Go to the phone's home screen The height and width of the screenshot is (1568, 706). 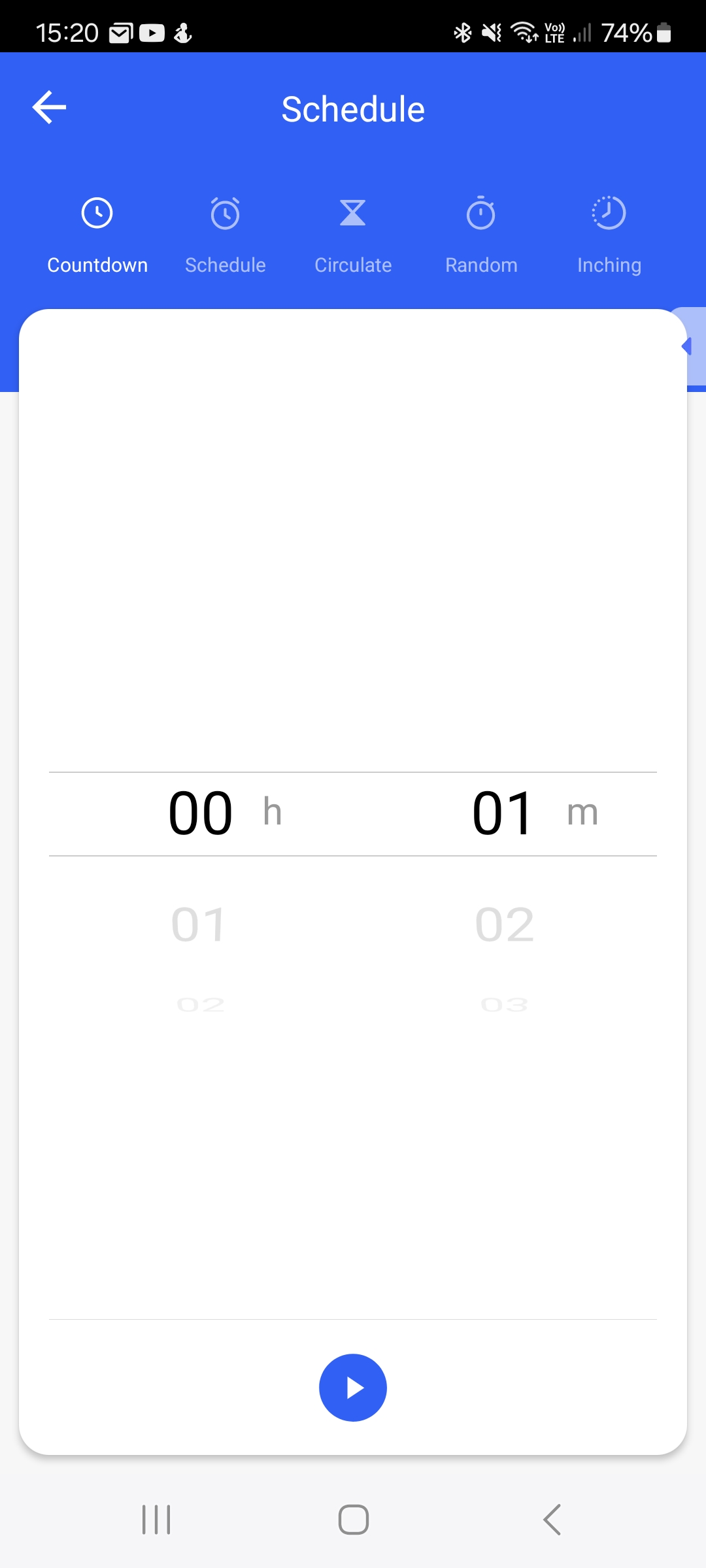[x=353, y=1519]
